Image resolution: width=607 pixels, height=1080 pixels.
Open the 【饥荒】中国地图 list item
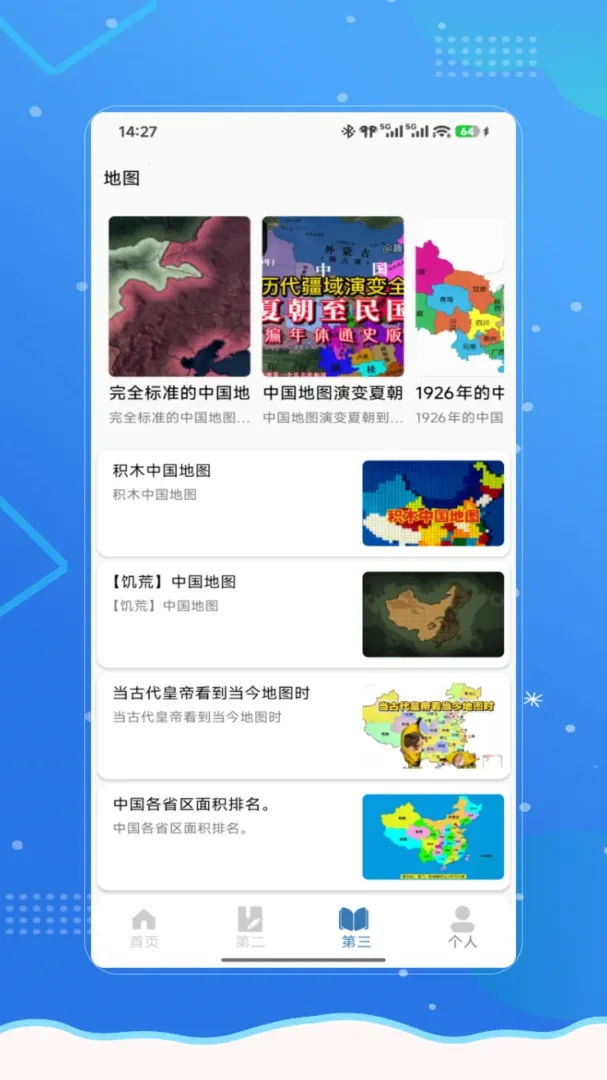pos(303,614)
